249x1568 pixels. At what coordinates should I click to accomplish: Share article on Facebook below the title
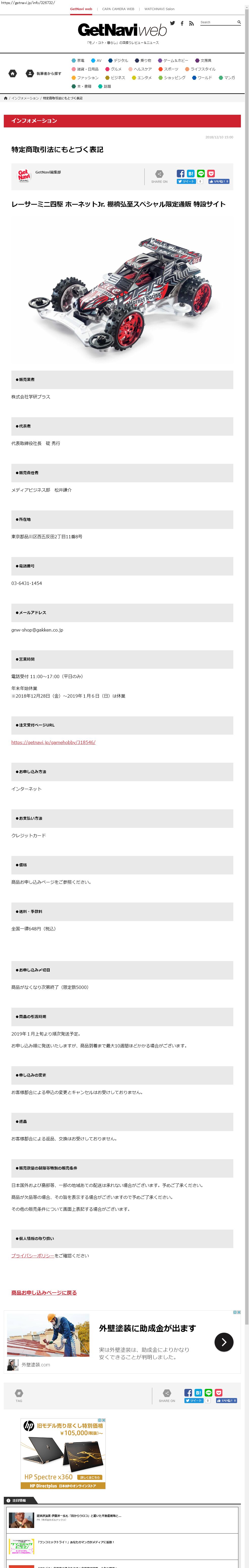[x=180, y=174]
